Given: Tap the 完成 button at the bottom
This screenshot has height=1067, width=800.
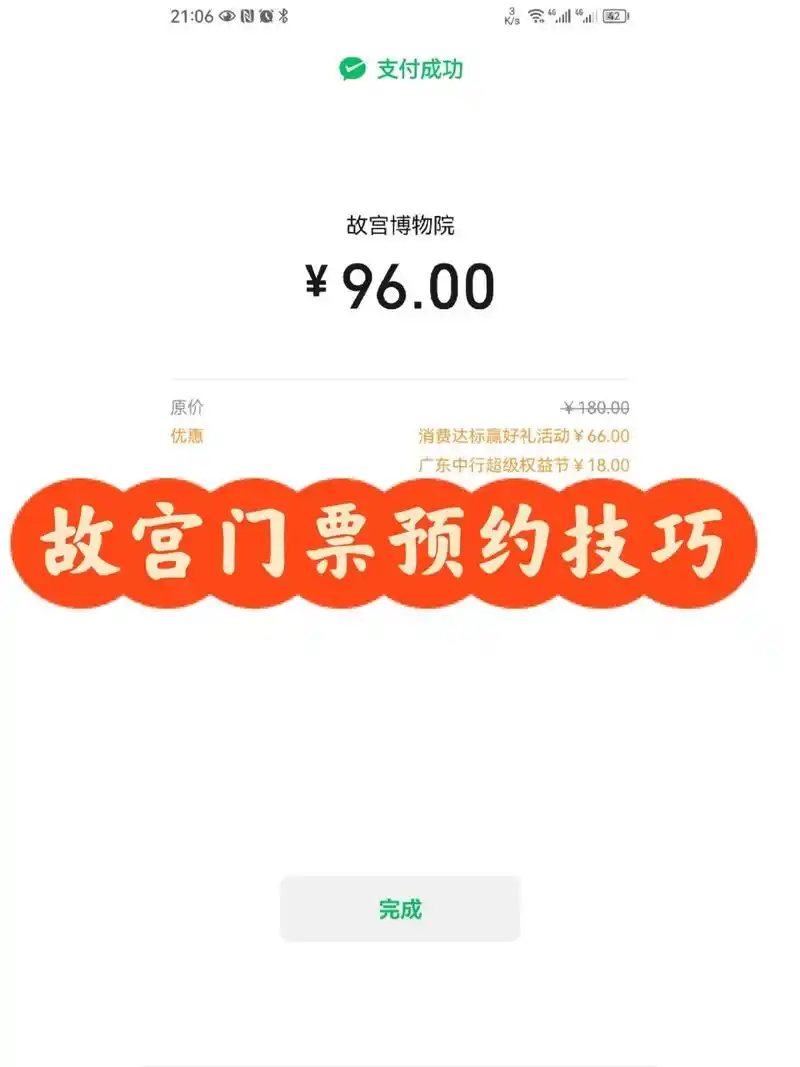Looking at the screenshot, I should tap(400, 908).
